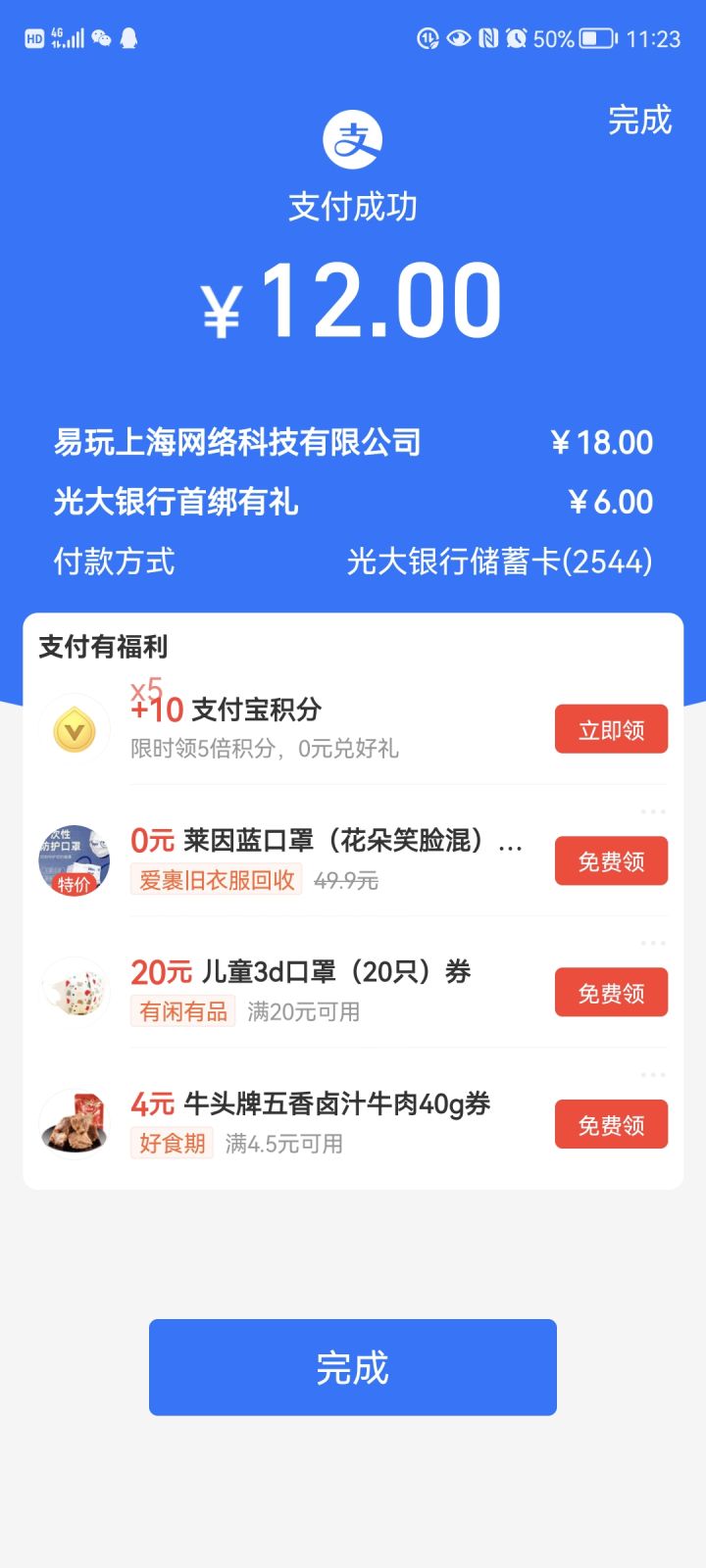Screen dimensions: 706x1568
Task: Tap 免费领 for the 牛头牌卤汁牛肉 coupon
Action: [610, 1124]
